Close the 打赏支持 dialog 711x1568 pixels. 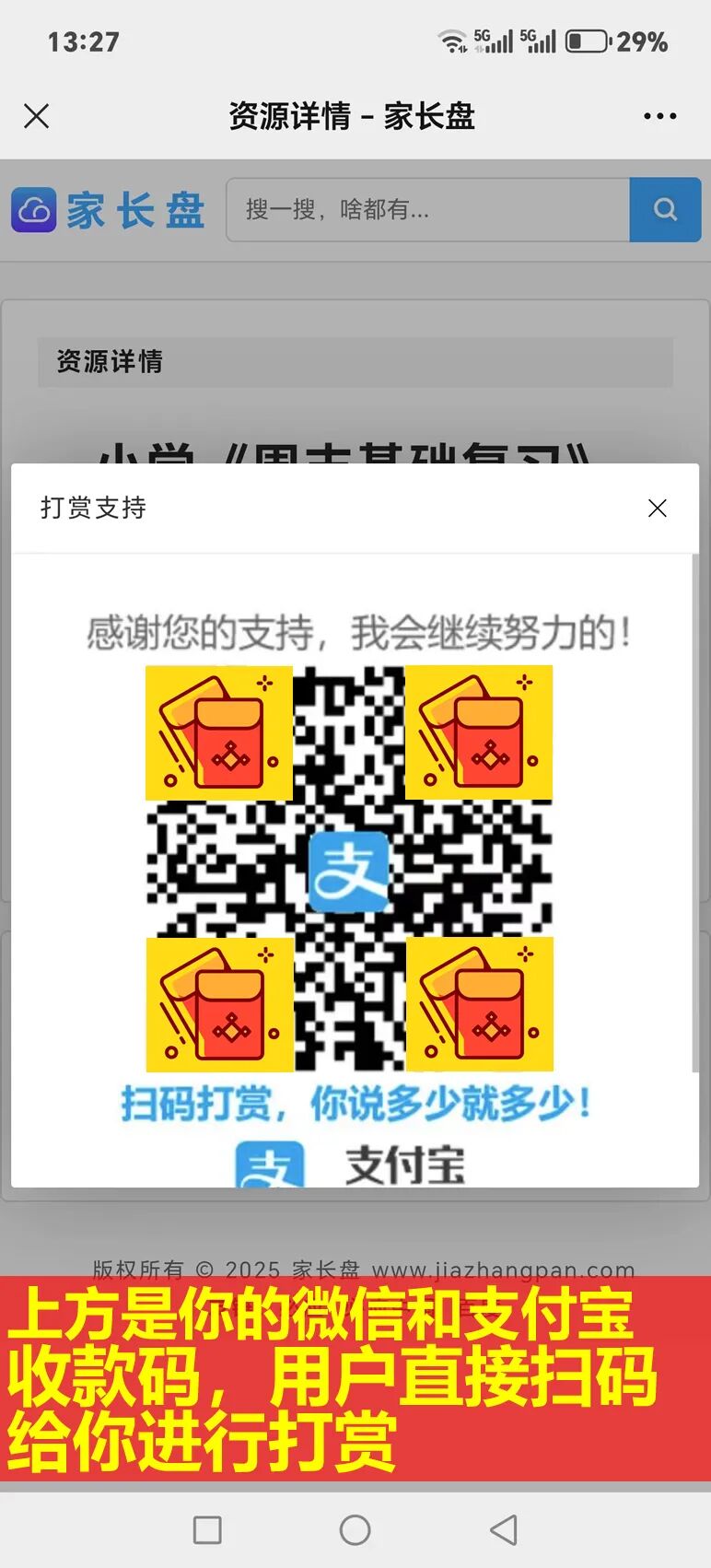pyautogui.click(x=657, y=508)
